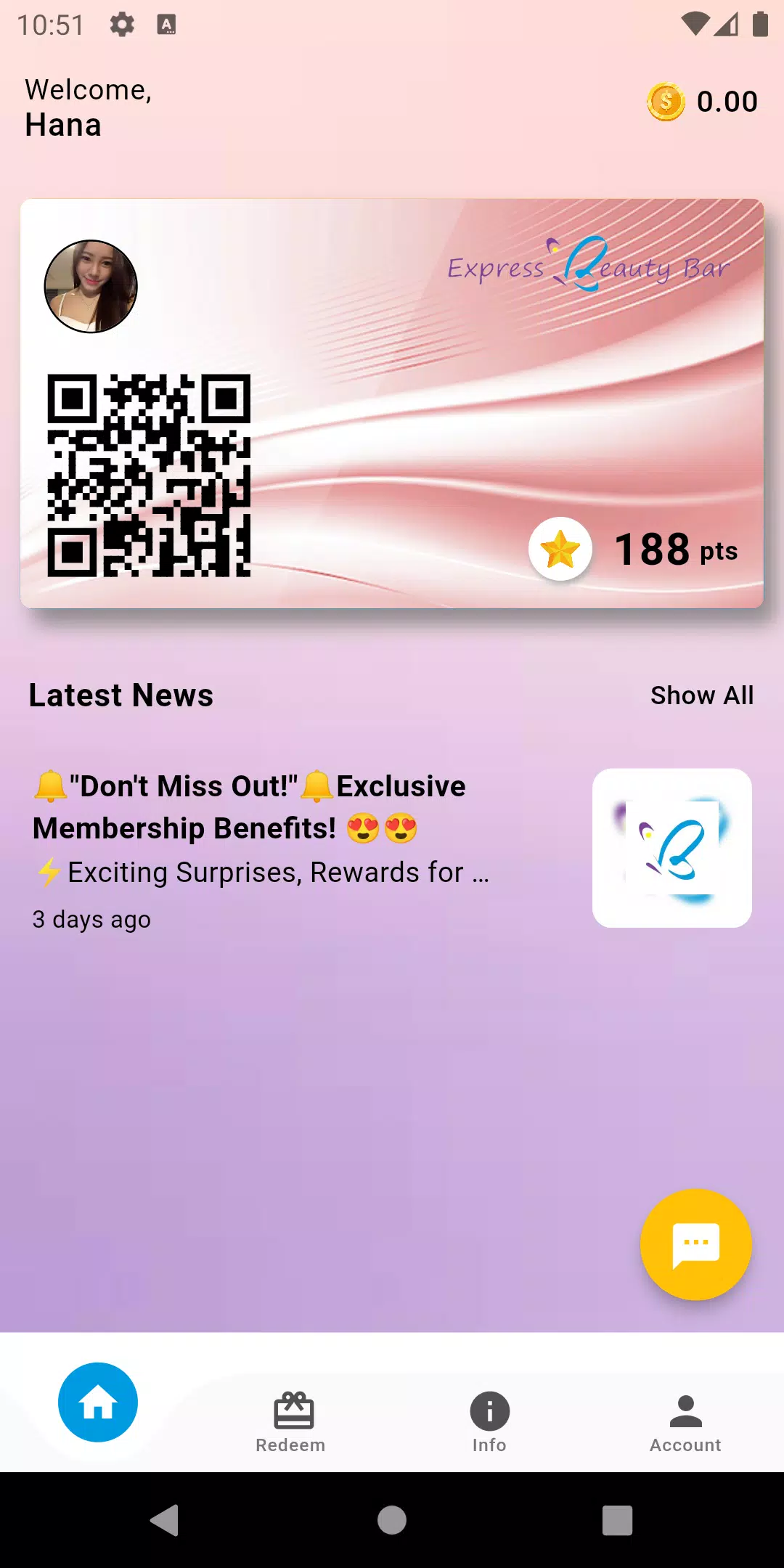
Task: Select the Home tab
Action: (98, 1402)
